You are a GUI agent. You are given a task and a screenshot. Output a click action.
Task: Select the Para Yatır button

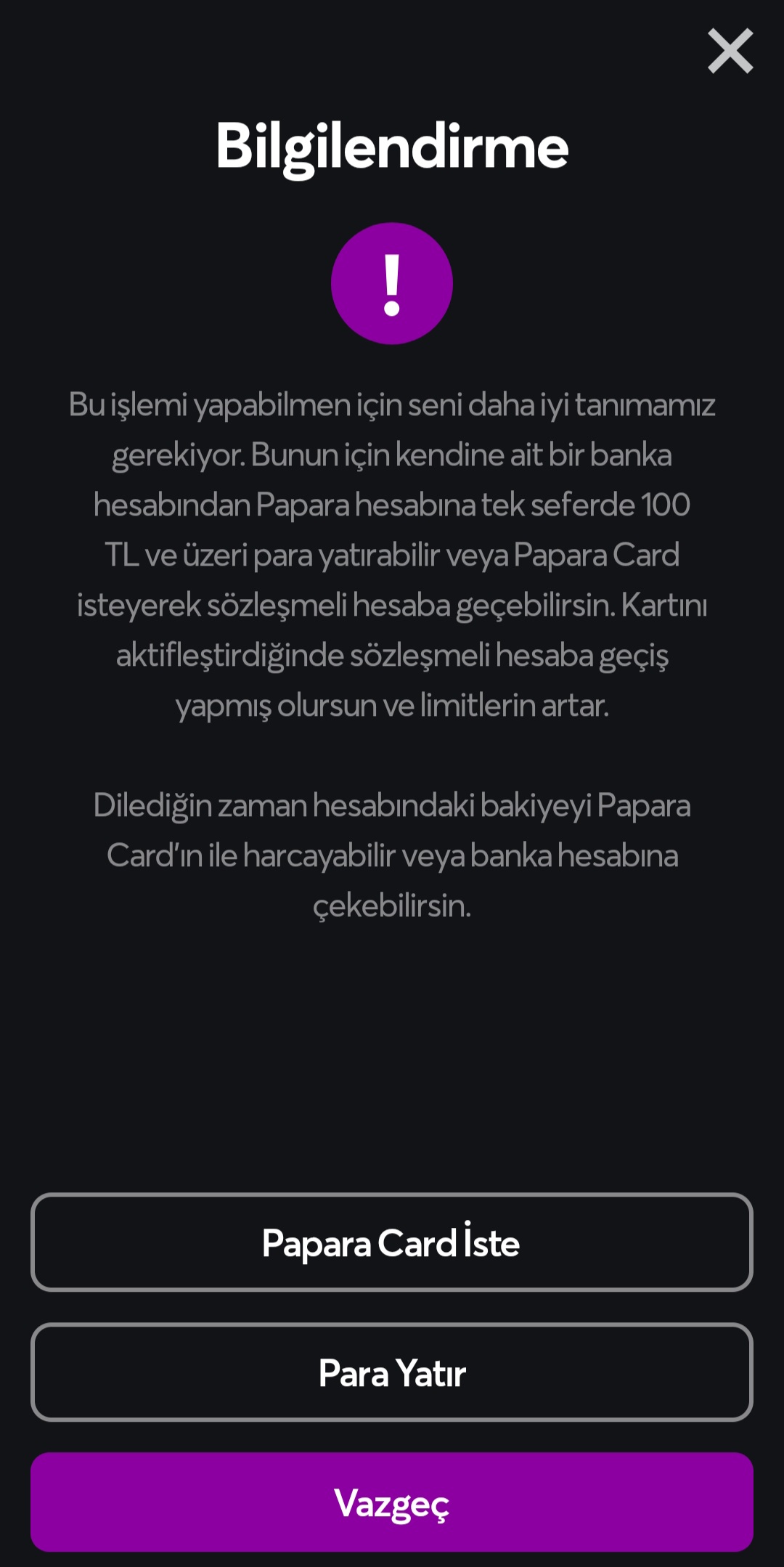click(x=391, y=1372)
